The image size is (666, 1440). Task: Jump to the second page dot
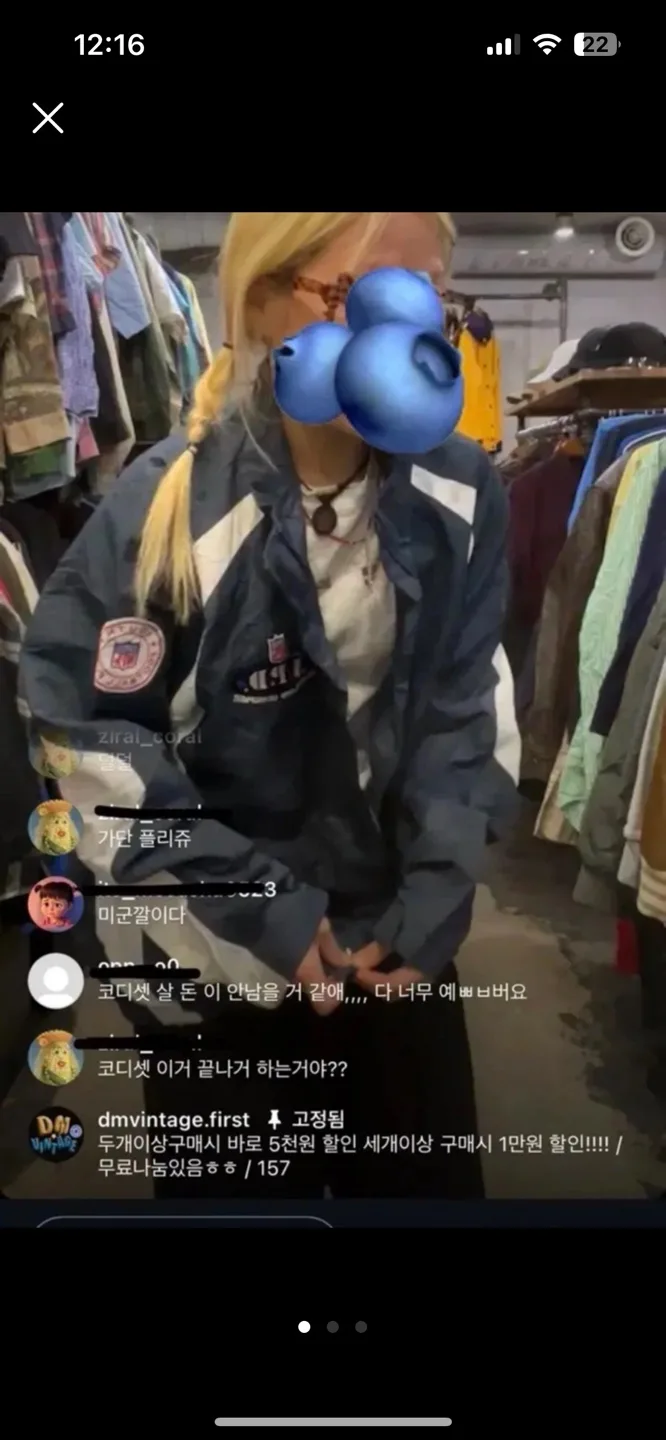[x=333, y=1327]
